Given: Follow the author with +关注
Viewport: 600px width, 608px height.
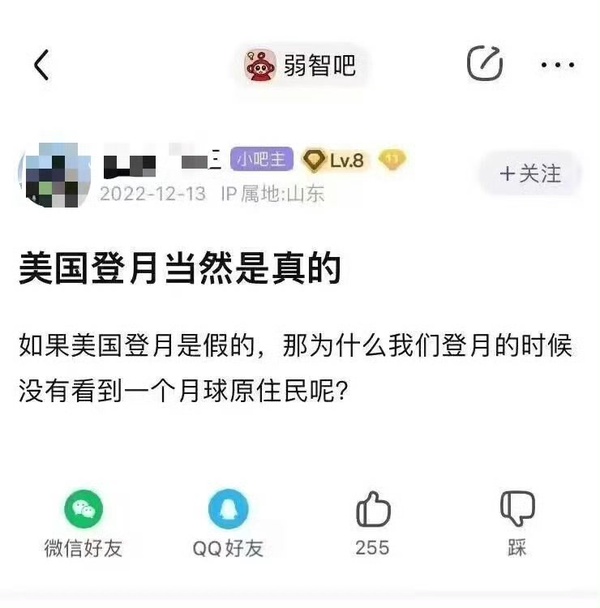Looking at the screenshot, I should click(x=531, y=174).
